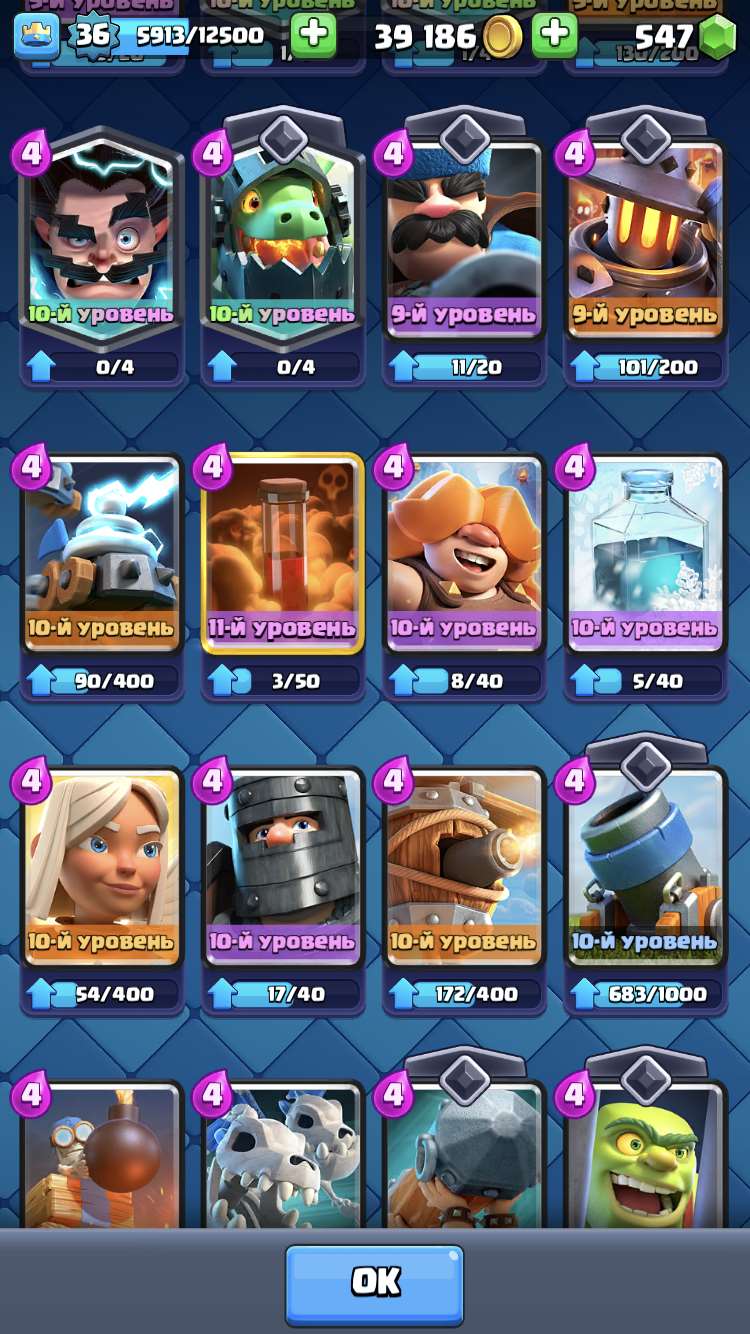The height and width of the screenshot is (1334, 750).
Task: Open the Poison spell card
Action: pos(282,555)
